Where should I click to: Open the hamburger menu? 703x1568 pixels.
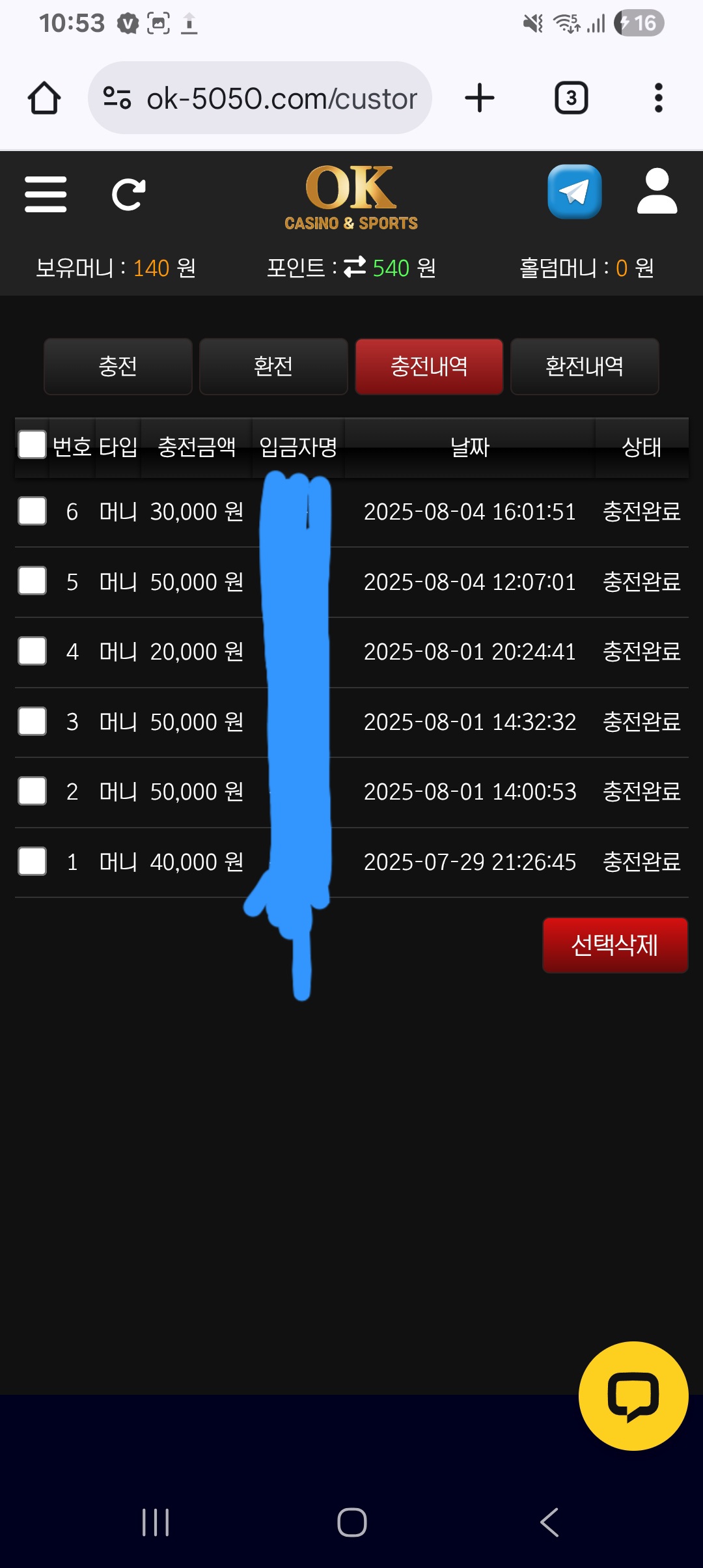pyautogui.click(x=46, y=194)
